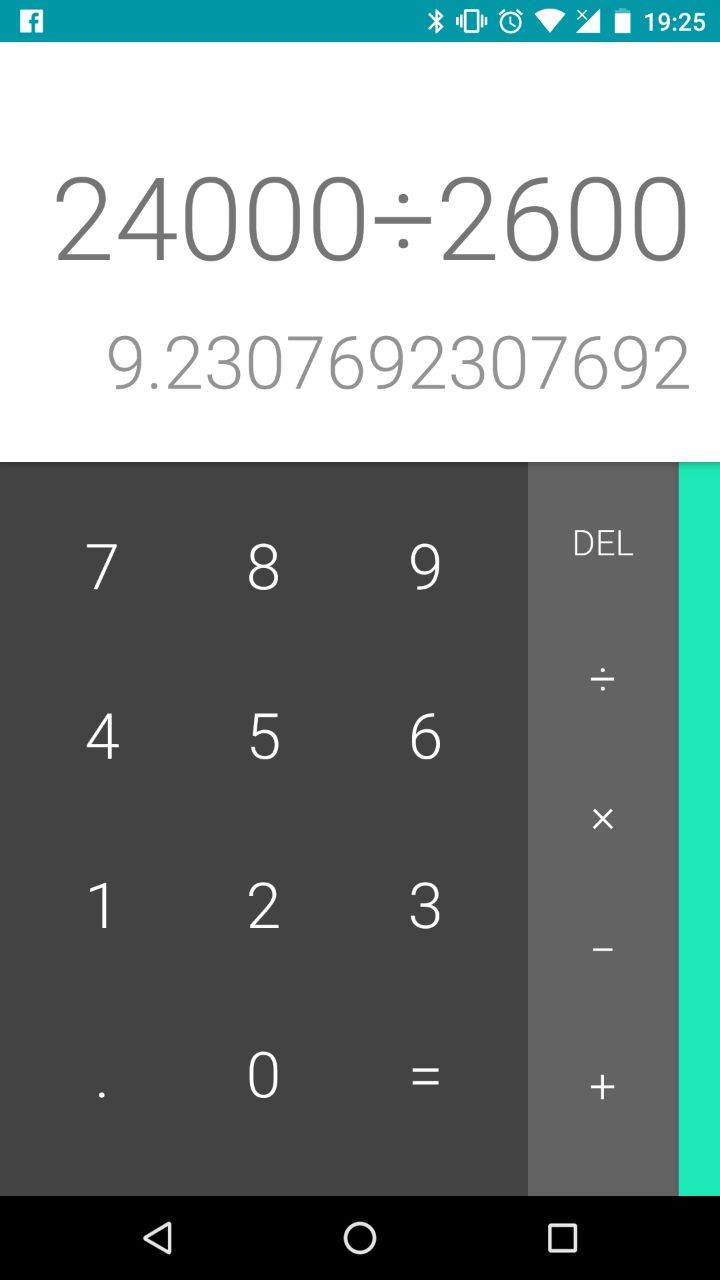Choose the multiplication operator

pos(602,819)
